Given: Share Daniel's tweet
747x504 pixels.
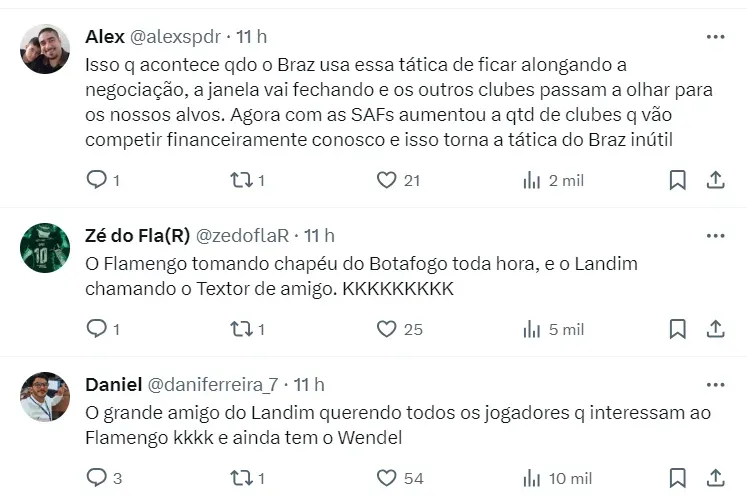Looking at the screenshot, I should click(x=715, y=478).
